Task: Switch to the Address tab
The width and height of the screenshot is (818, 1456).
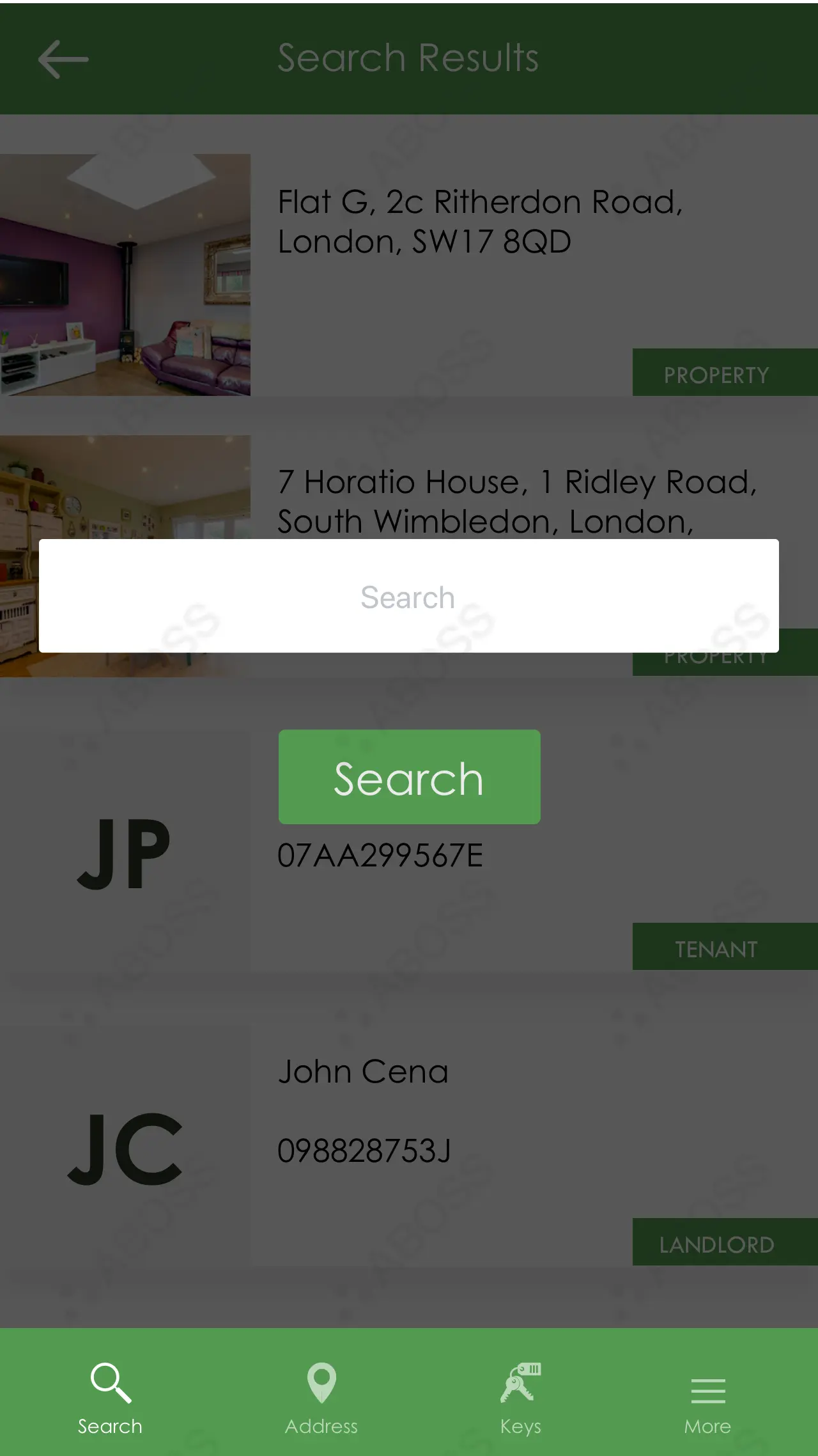Action: click(x=321, y=1398)
